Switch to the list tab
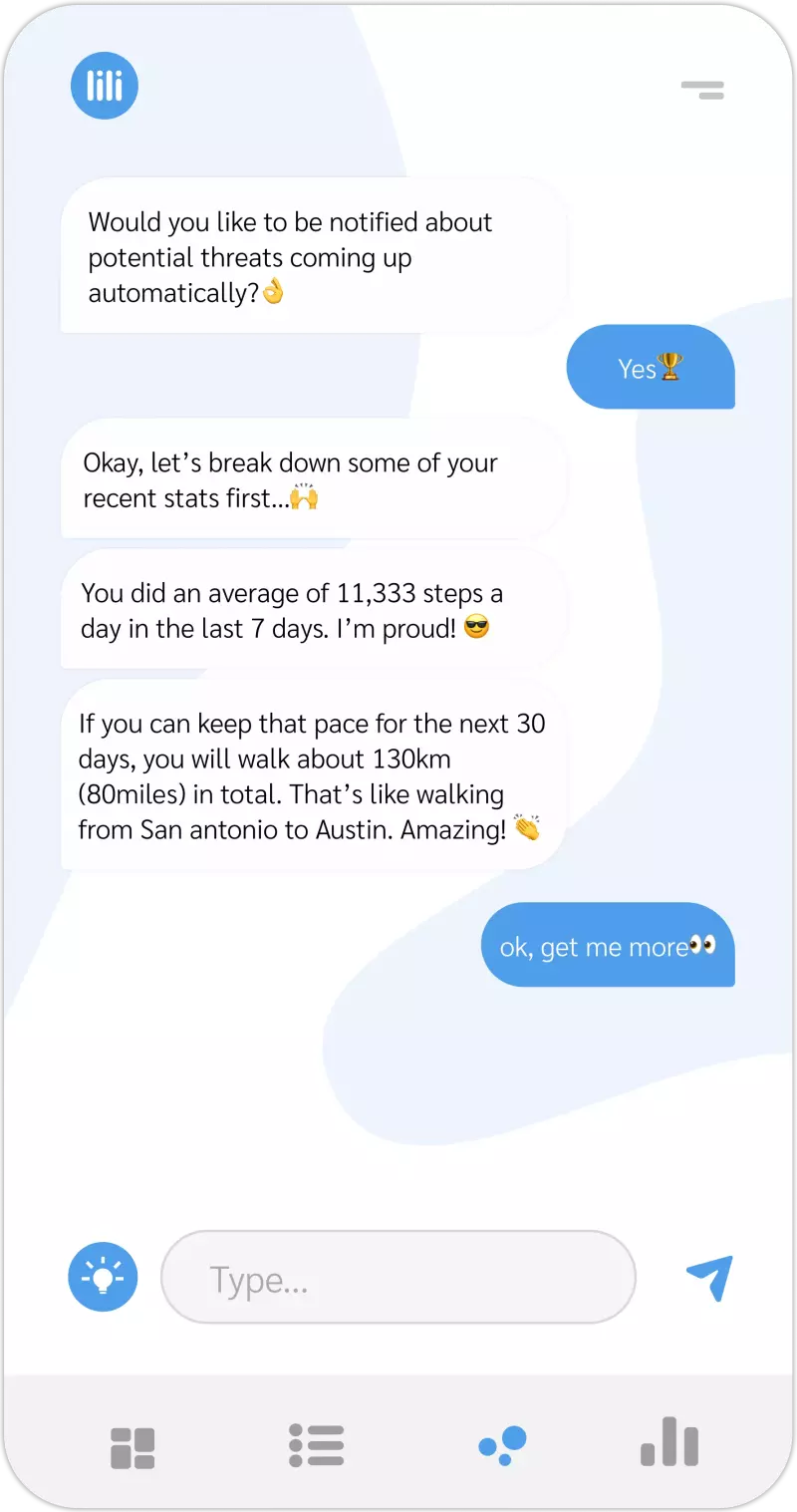 click(316, 1445)
